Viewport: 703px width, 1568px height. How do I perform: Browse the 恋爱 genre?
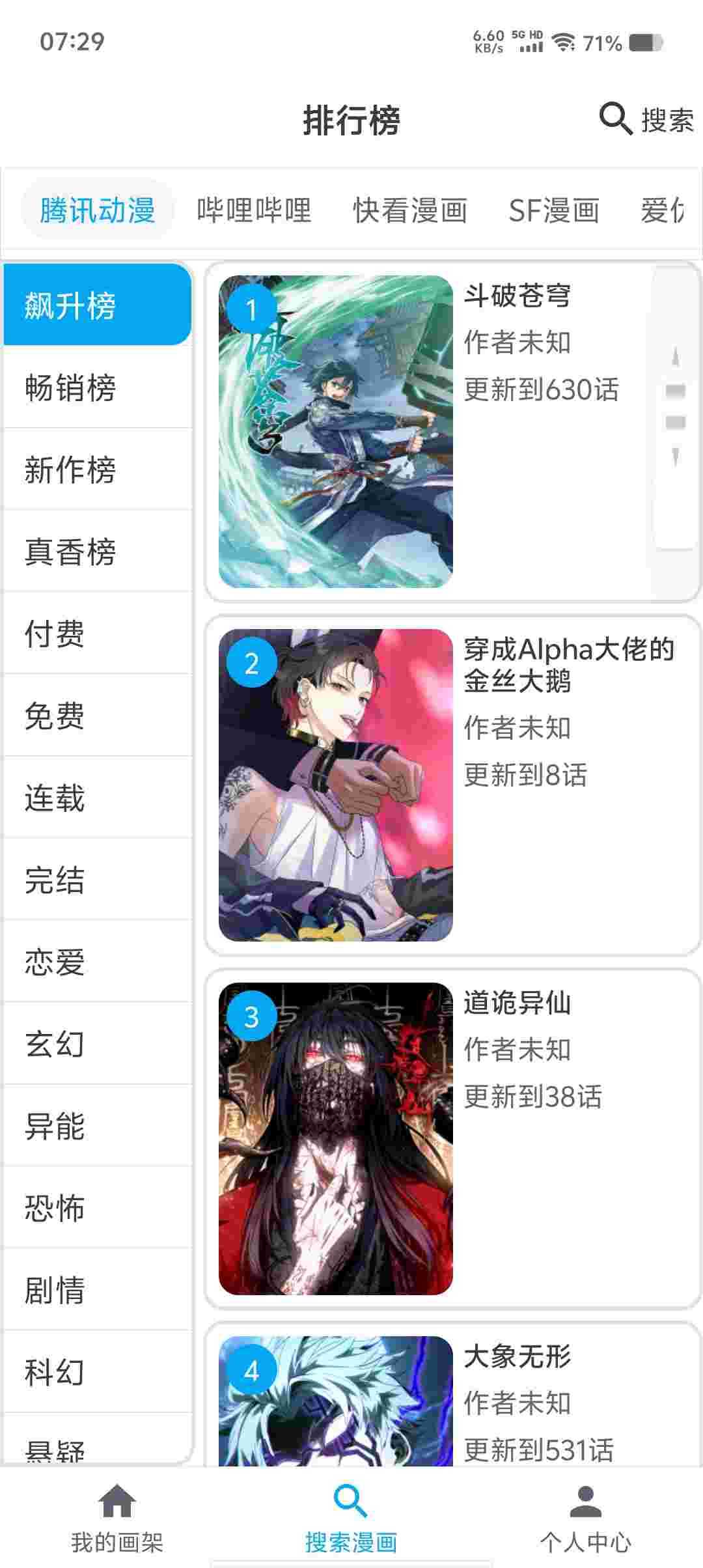point(98,962)
